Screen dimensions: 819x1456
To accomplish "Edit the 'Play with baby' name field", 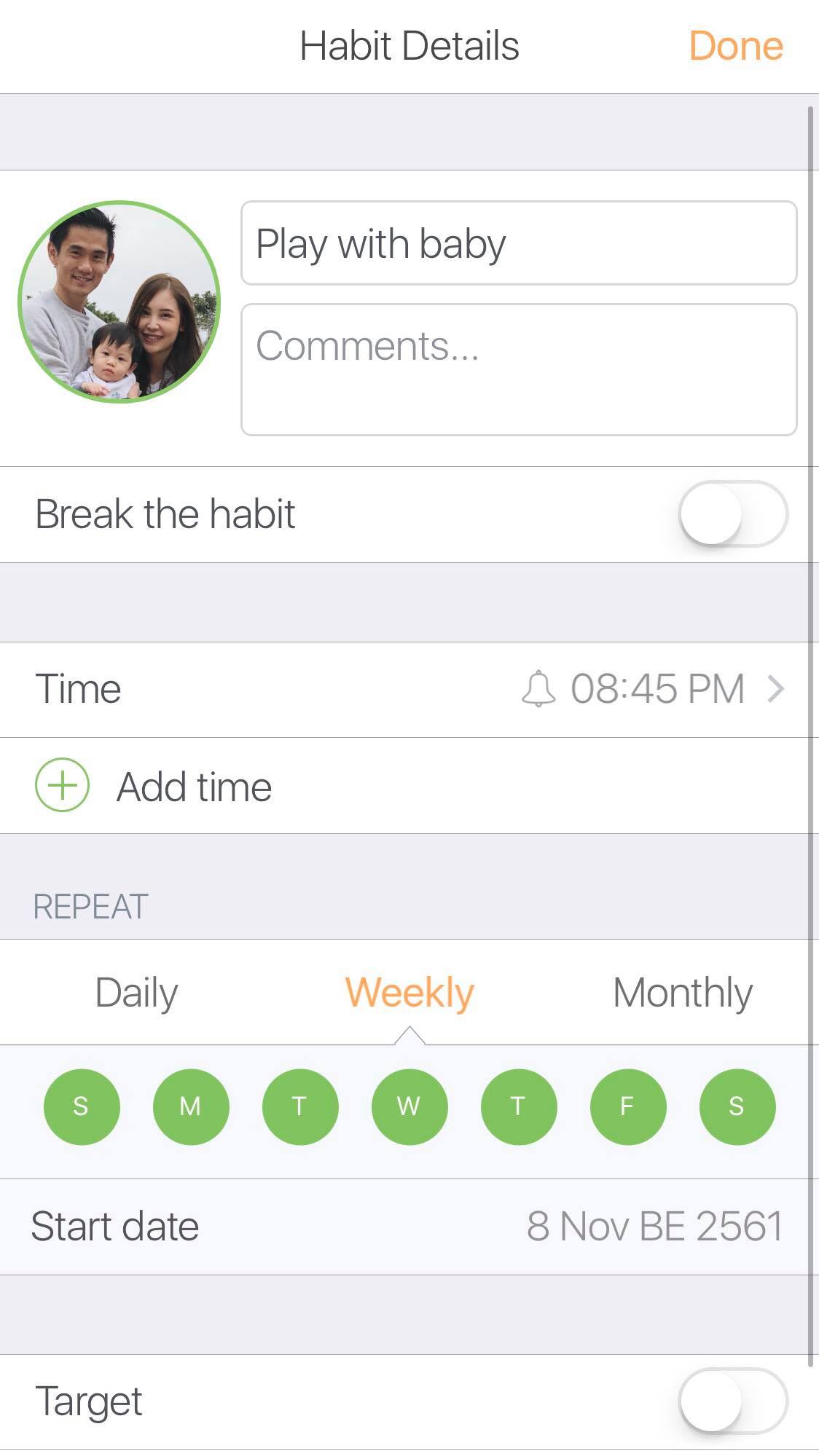I will (518, 243).
